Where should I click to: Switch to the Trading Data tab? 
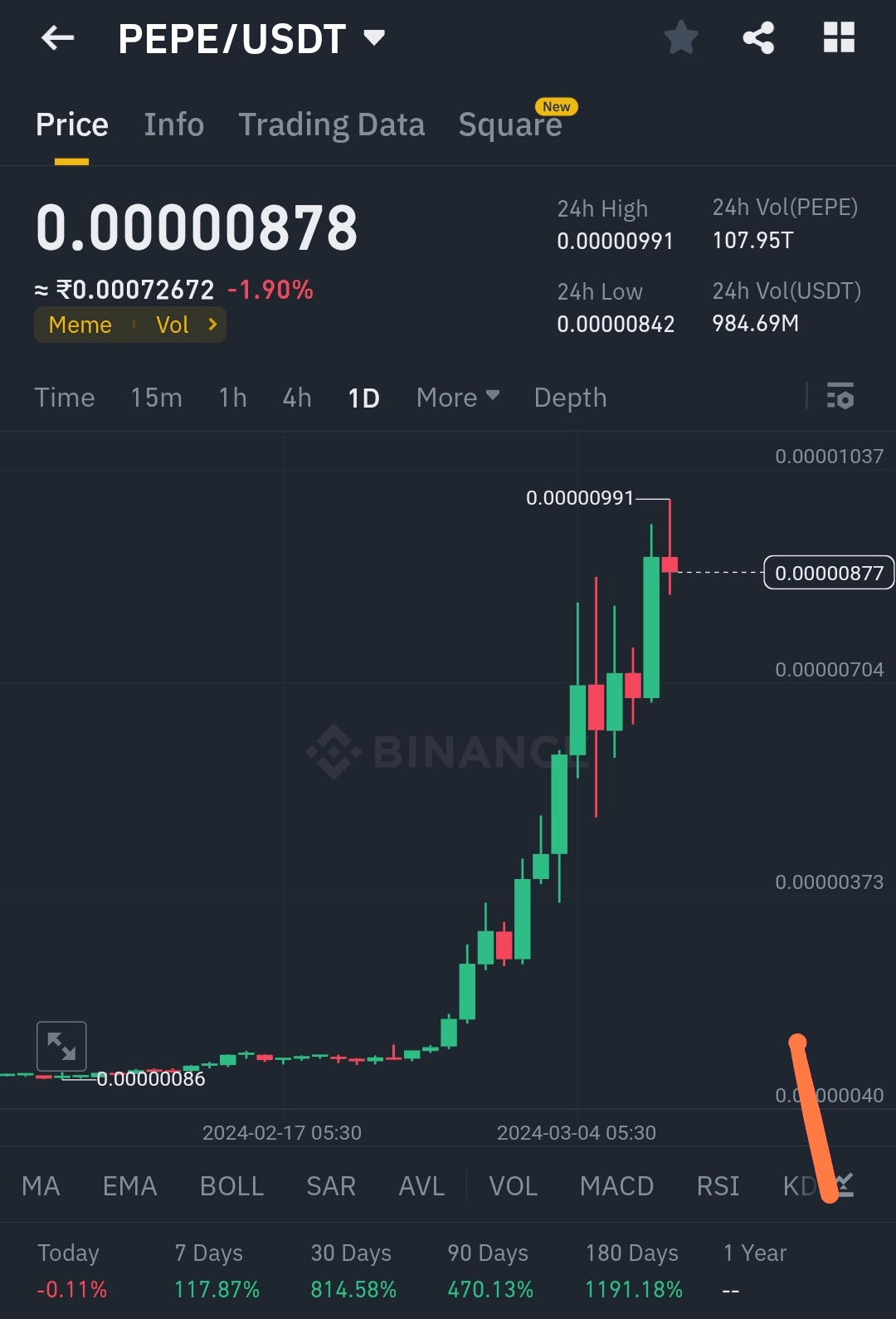(x=331, y=125)
